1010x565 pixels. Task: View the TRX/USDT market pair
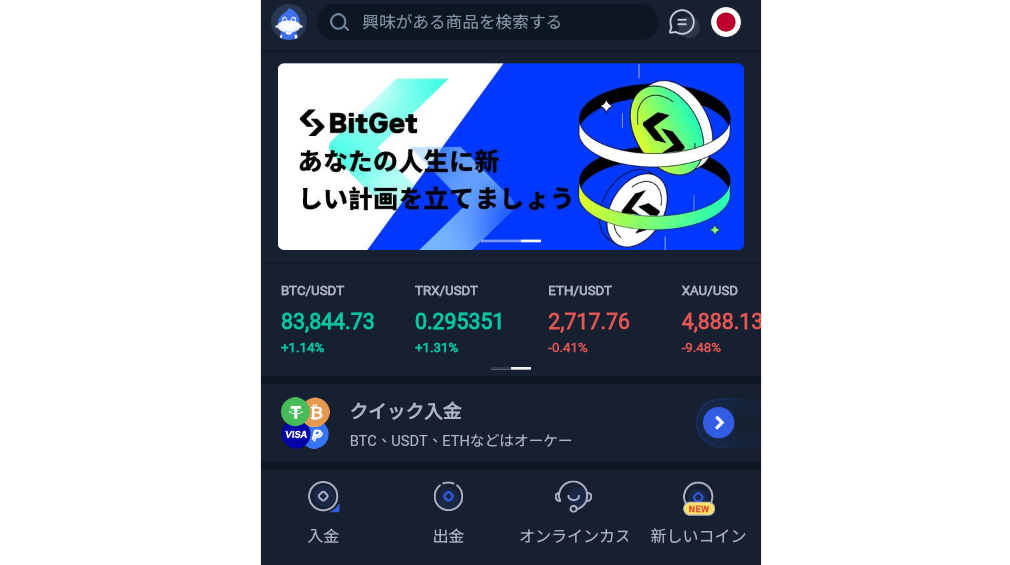[459, 320]
